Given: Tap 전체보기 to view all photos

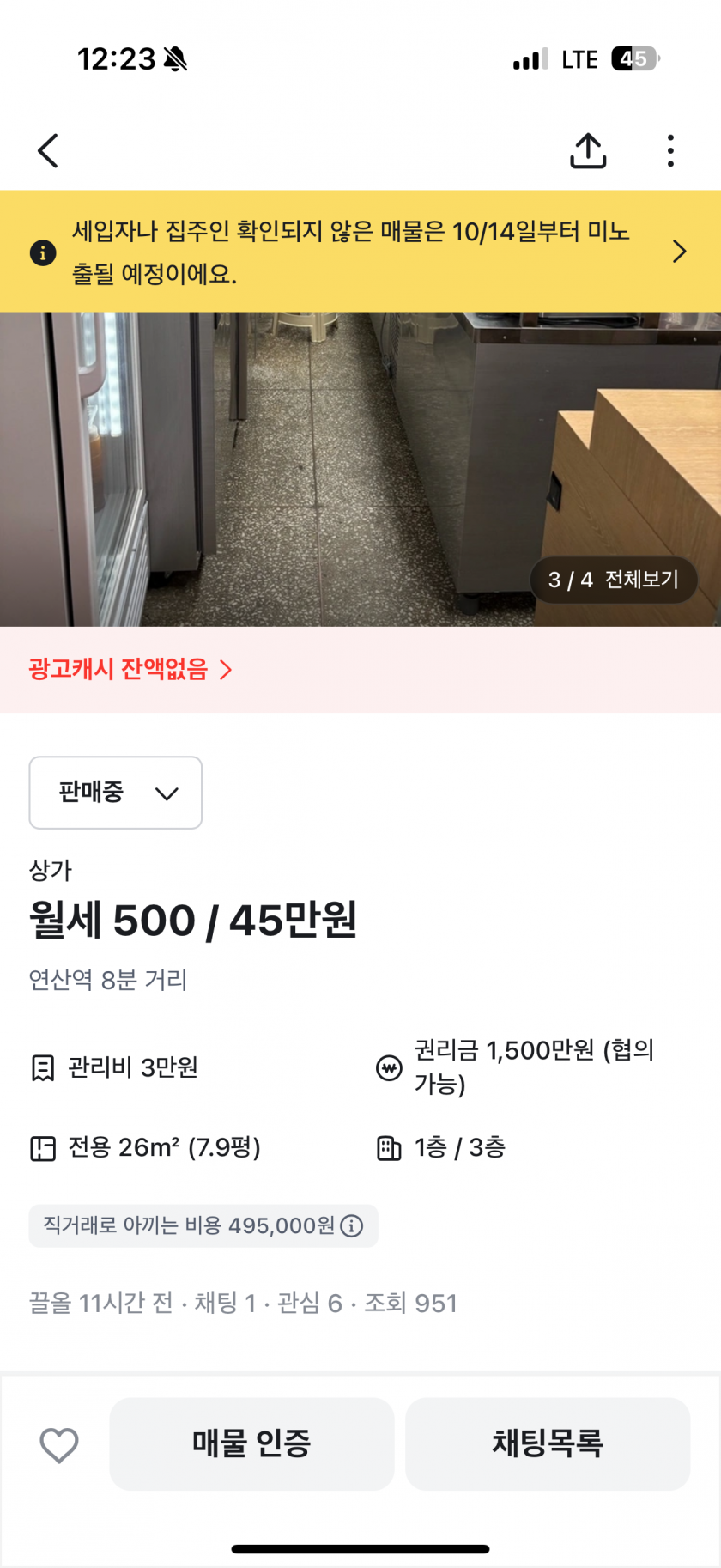Looking at the screenshot, I should (x=614, y=580).
